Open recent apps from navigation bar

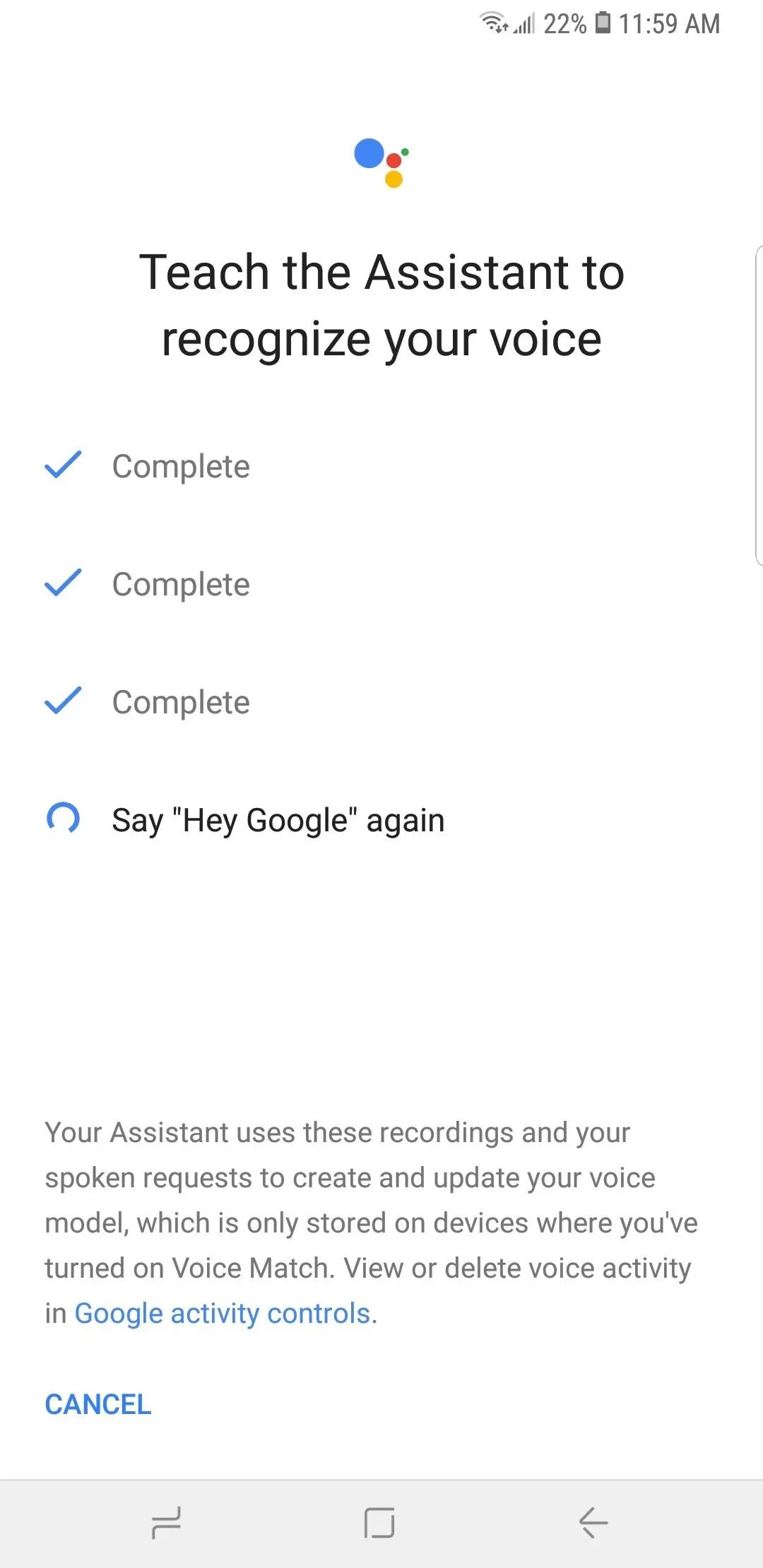(x=167, y=1523)
